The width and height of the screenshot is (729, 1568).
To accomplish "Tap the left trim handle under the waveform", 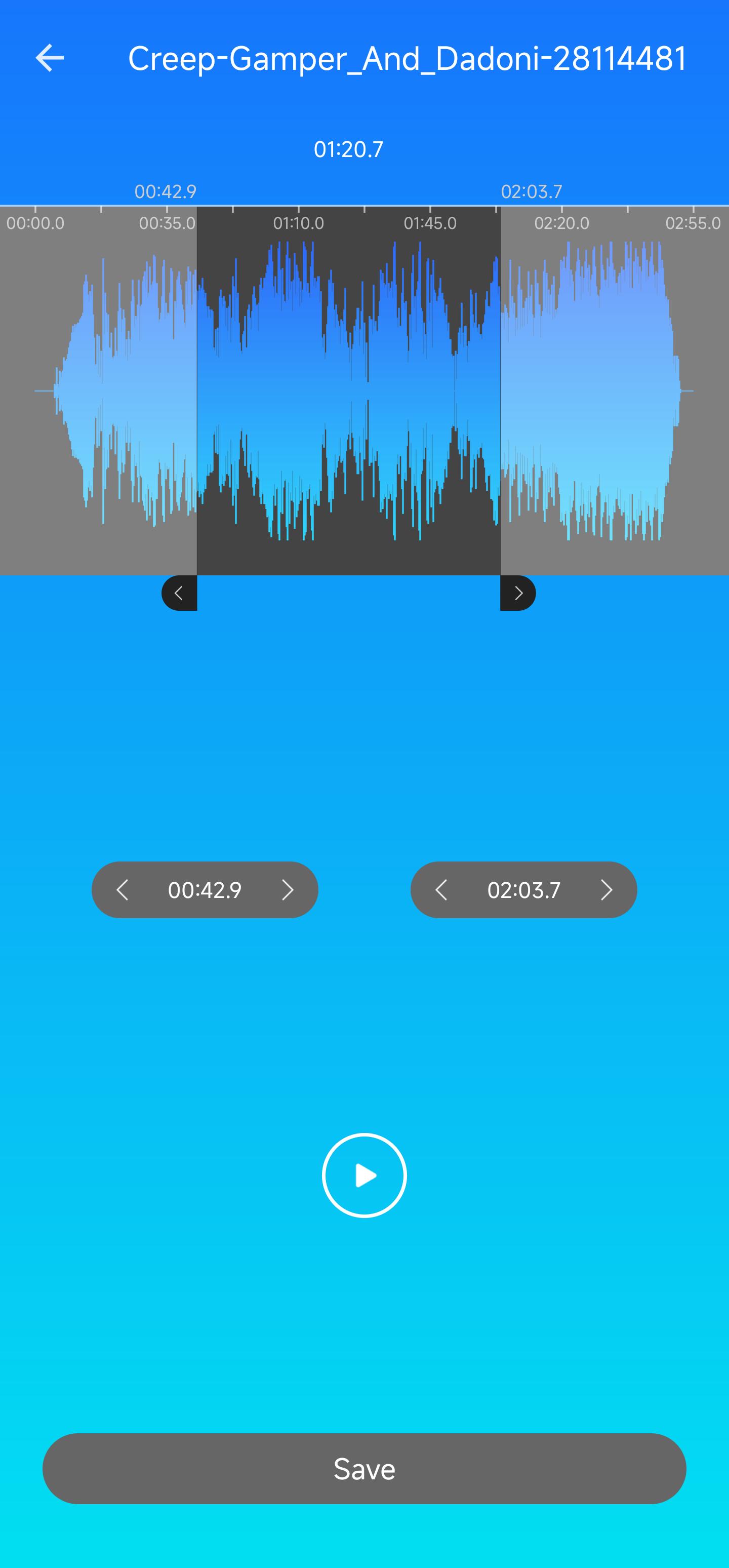I will pyautogui.click(x=179, y=593).
